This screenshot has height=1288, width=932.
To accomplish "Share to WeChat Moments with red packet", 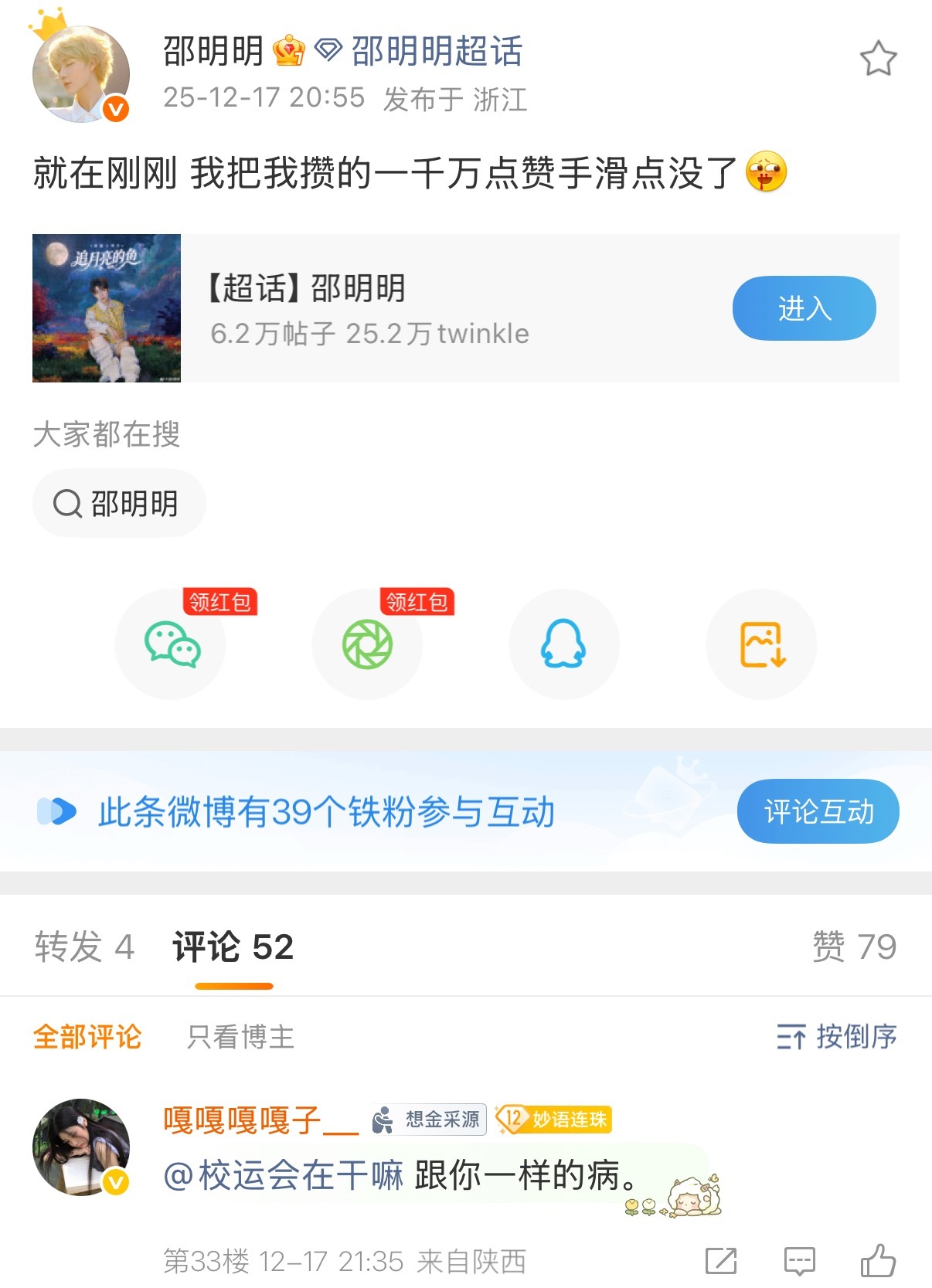I will [367, 644].
